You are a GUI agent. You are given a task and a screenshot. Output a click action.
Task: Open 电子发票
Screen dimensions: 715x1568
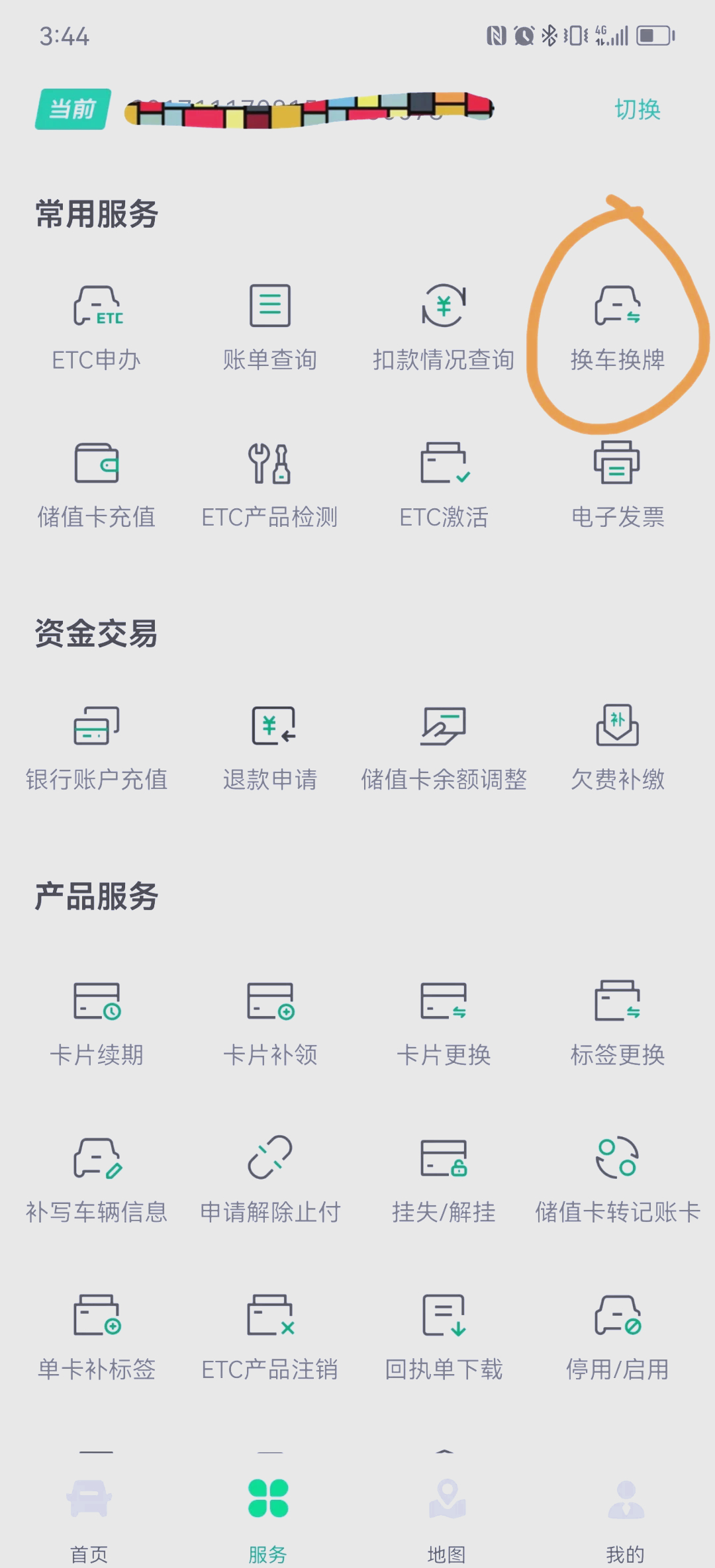click(617, 485)
